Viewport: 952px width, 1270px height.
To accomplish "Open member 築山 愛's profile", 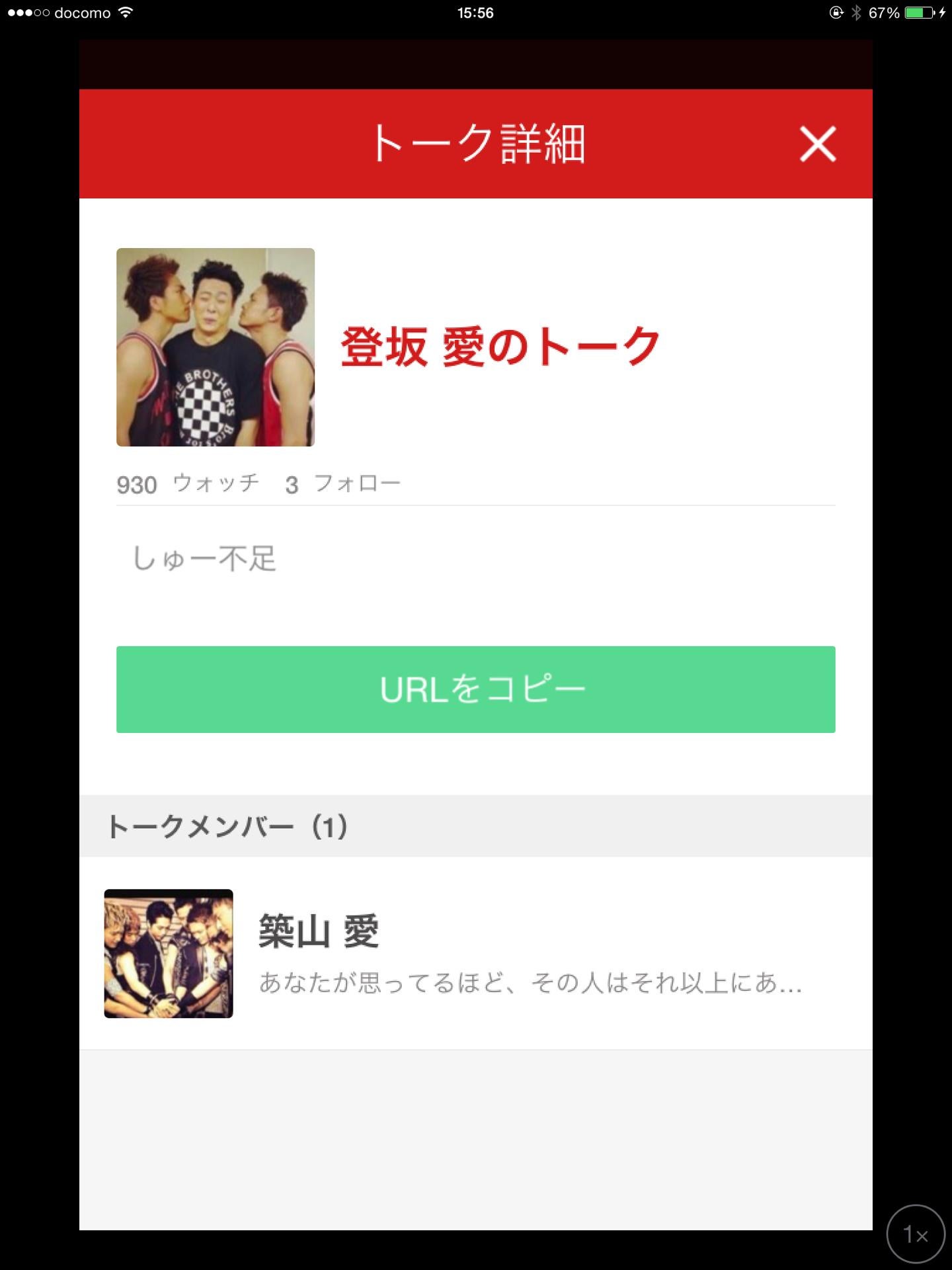I will [x=475, y=953].
